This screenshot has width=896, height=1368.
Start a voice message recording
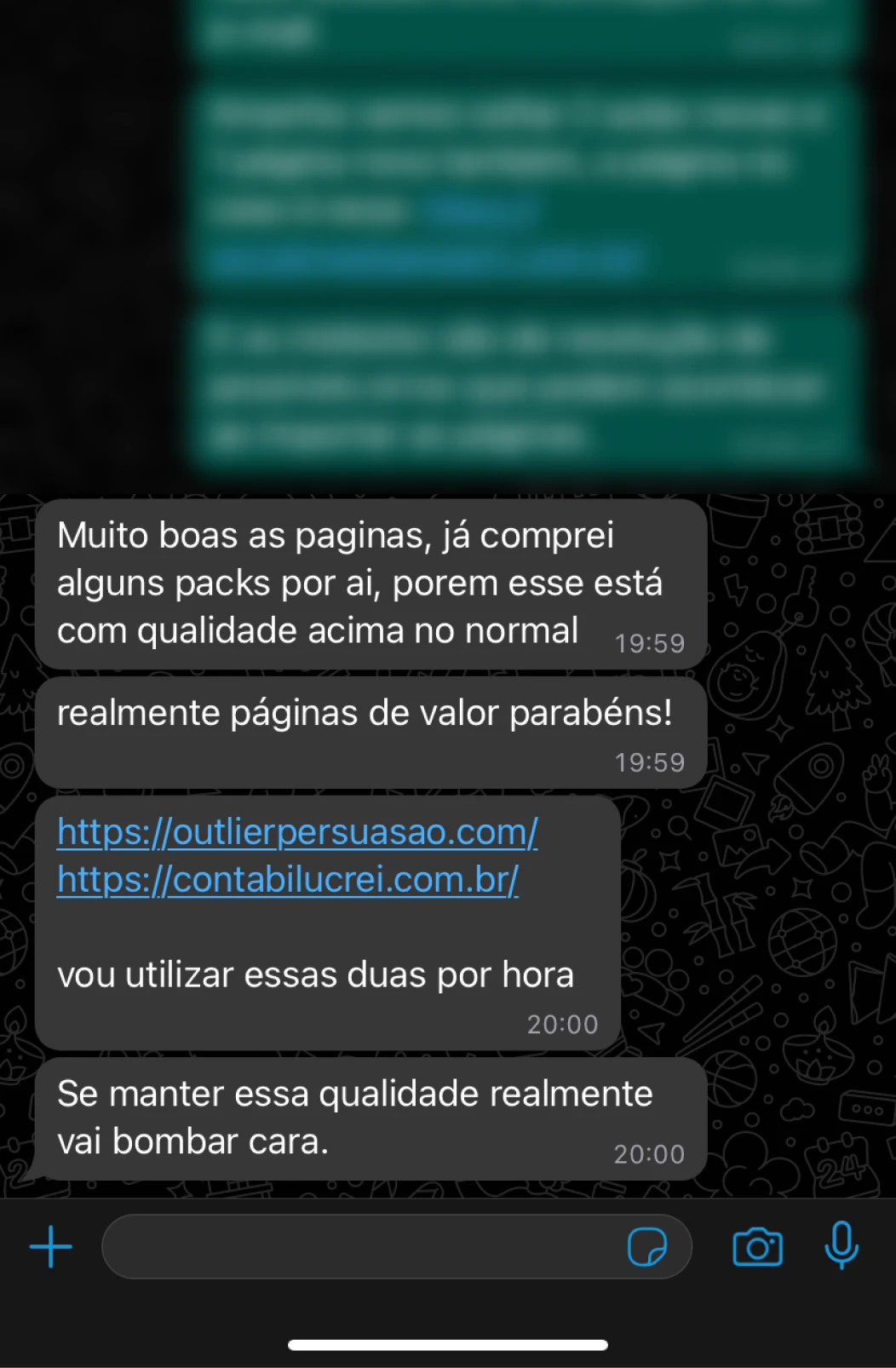(x=841, y=1246)
